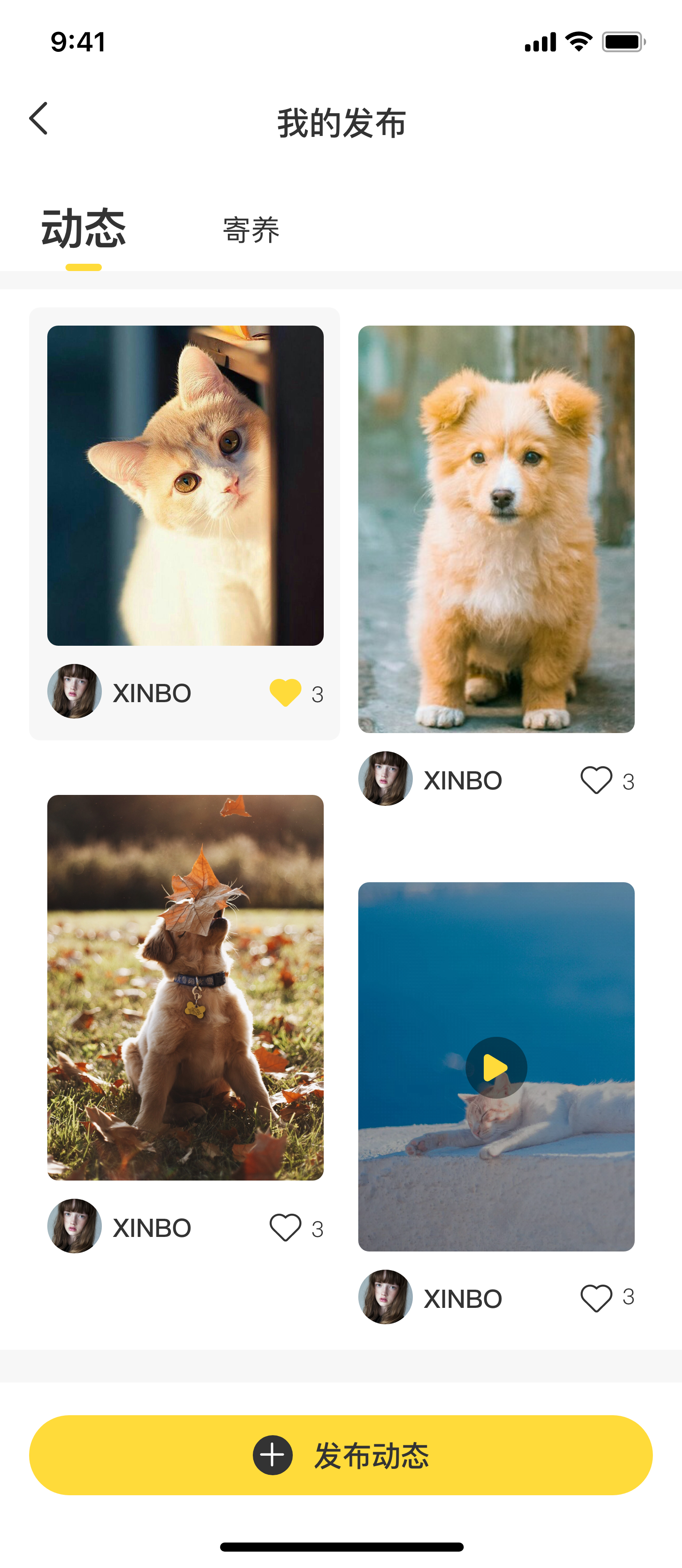Like the puppy with leaf post
The image size is (682, 1568).
286,1227
